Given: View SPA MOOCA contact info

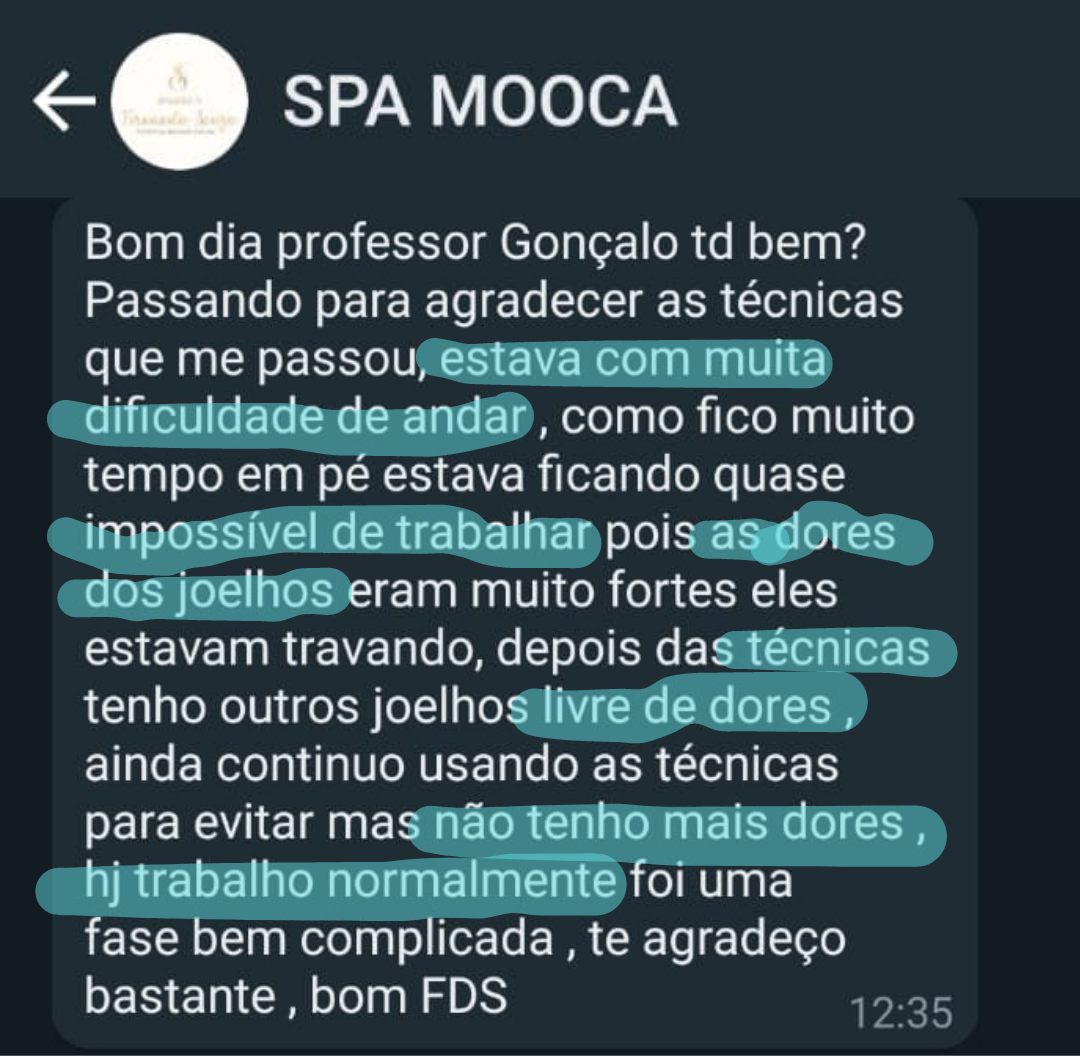Looking at the screenshot, I should [480, 101].
